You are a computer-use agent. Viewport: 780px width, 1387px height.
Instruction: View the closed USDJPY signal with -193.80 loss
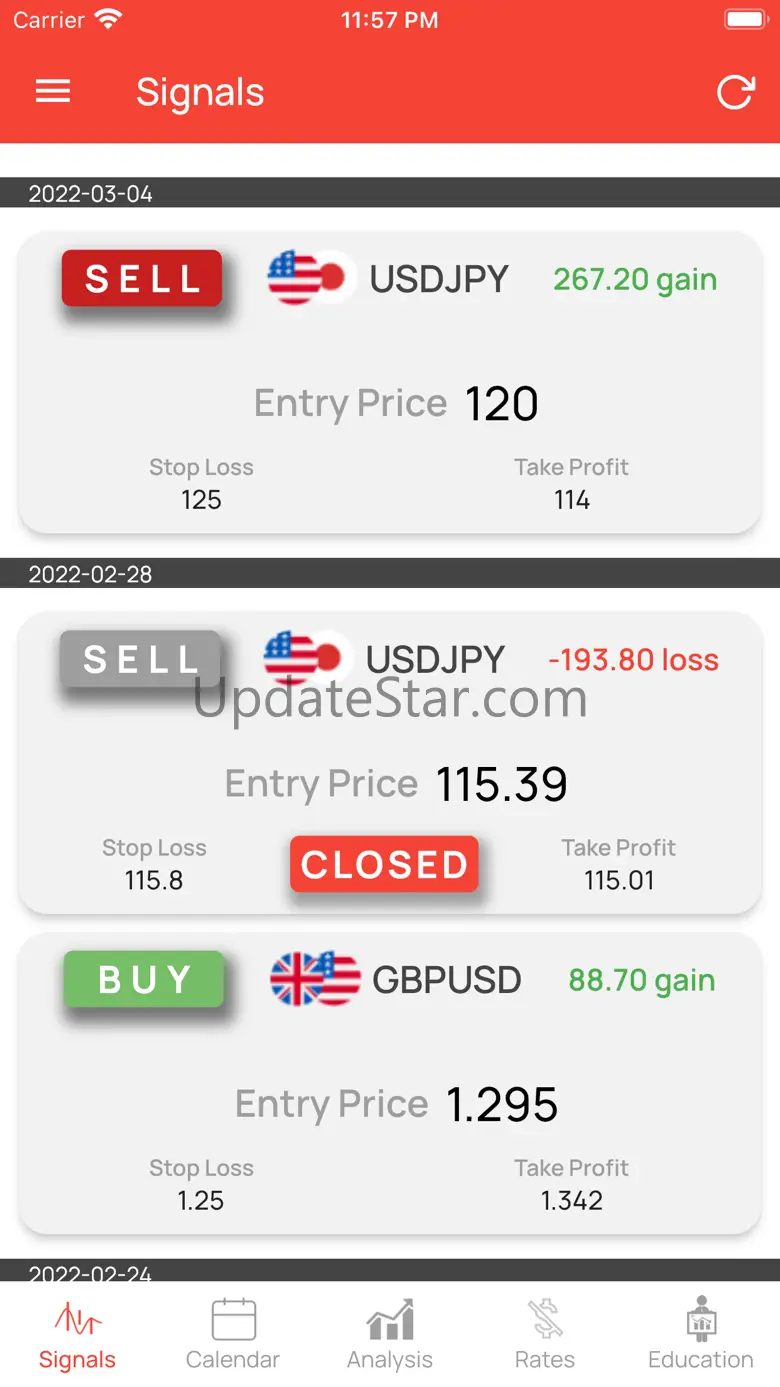click(x=390, y=762)
